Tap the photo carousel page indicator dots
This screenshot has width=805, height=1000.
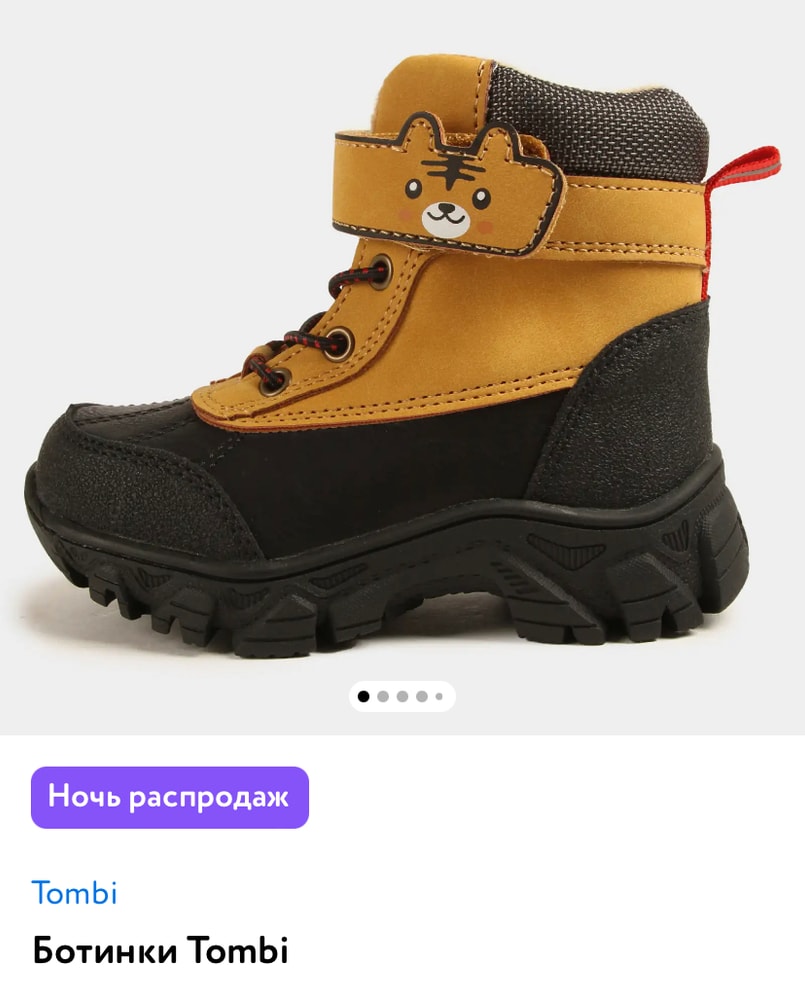click(x=402, y=696)
